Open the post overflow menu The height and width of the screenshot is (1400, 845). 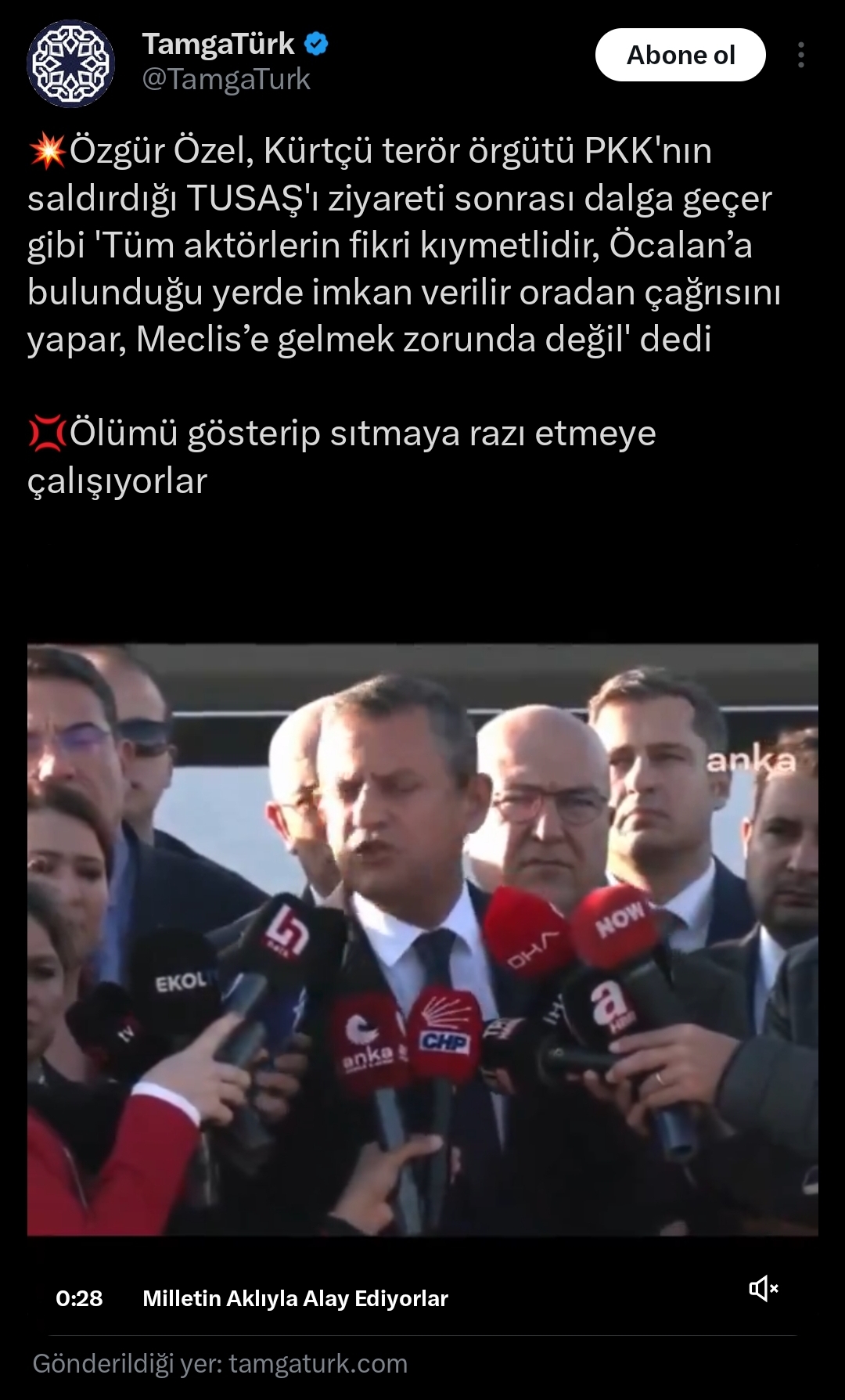coord(800,55)
